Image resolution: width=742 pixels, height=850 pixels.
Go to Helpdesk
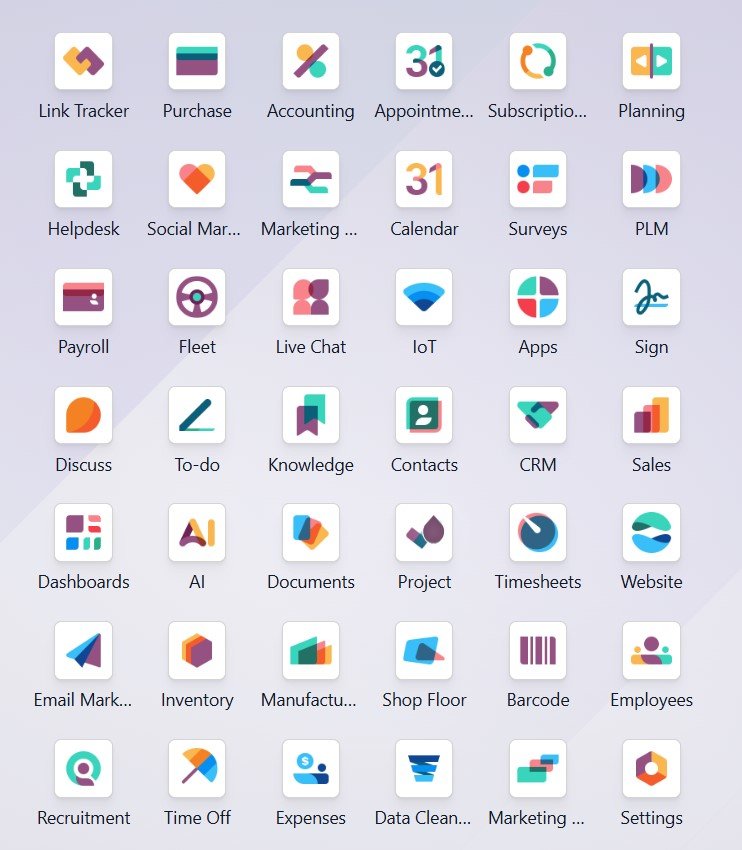(x=84, y=180)
